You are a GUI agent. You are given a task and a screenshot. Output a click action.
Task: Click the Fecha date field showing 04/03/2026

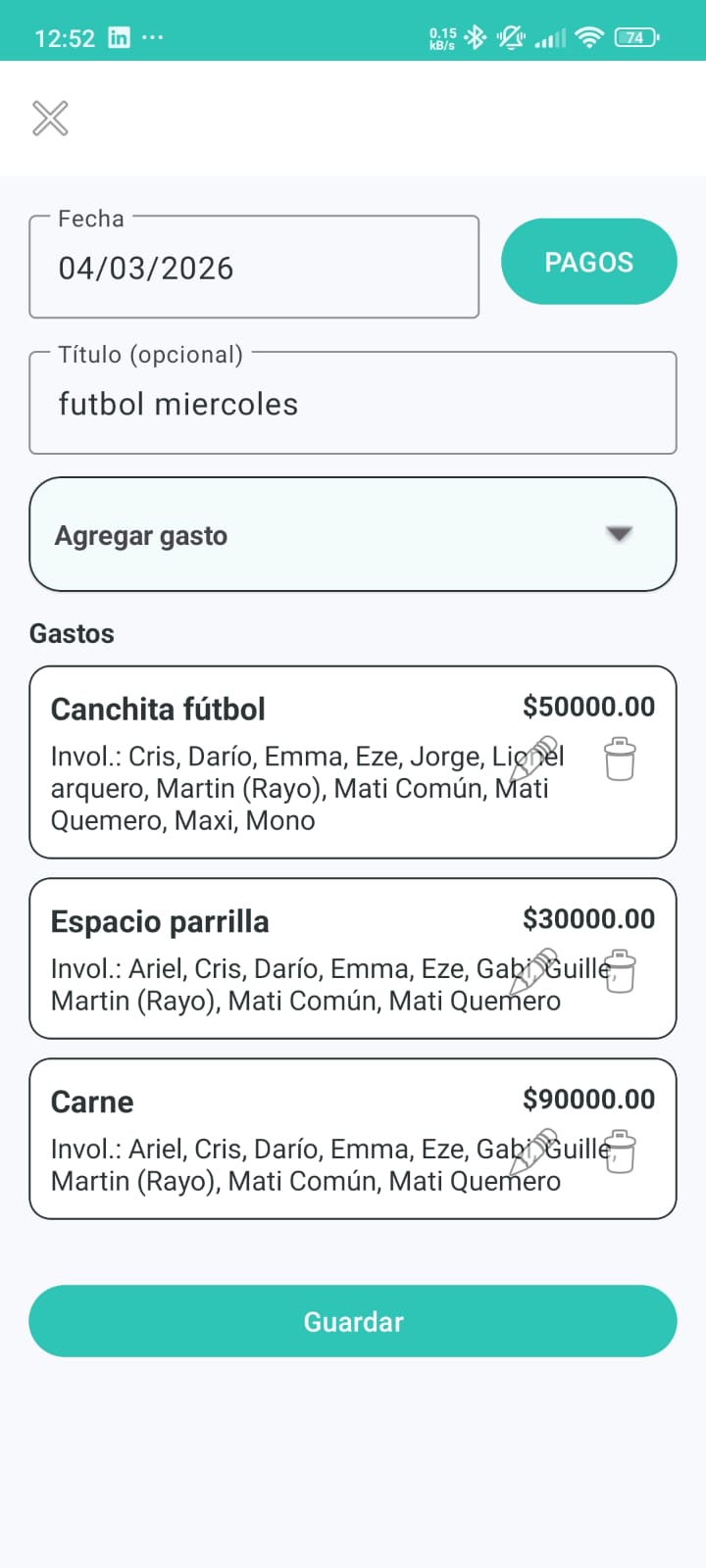click(x=254, y=267)
